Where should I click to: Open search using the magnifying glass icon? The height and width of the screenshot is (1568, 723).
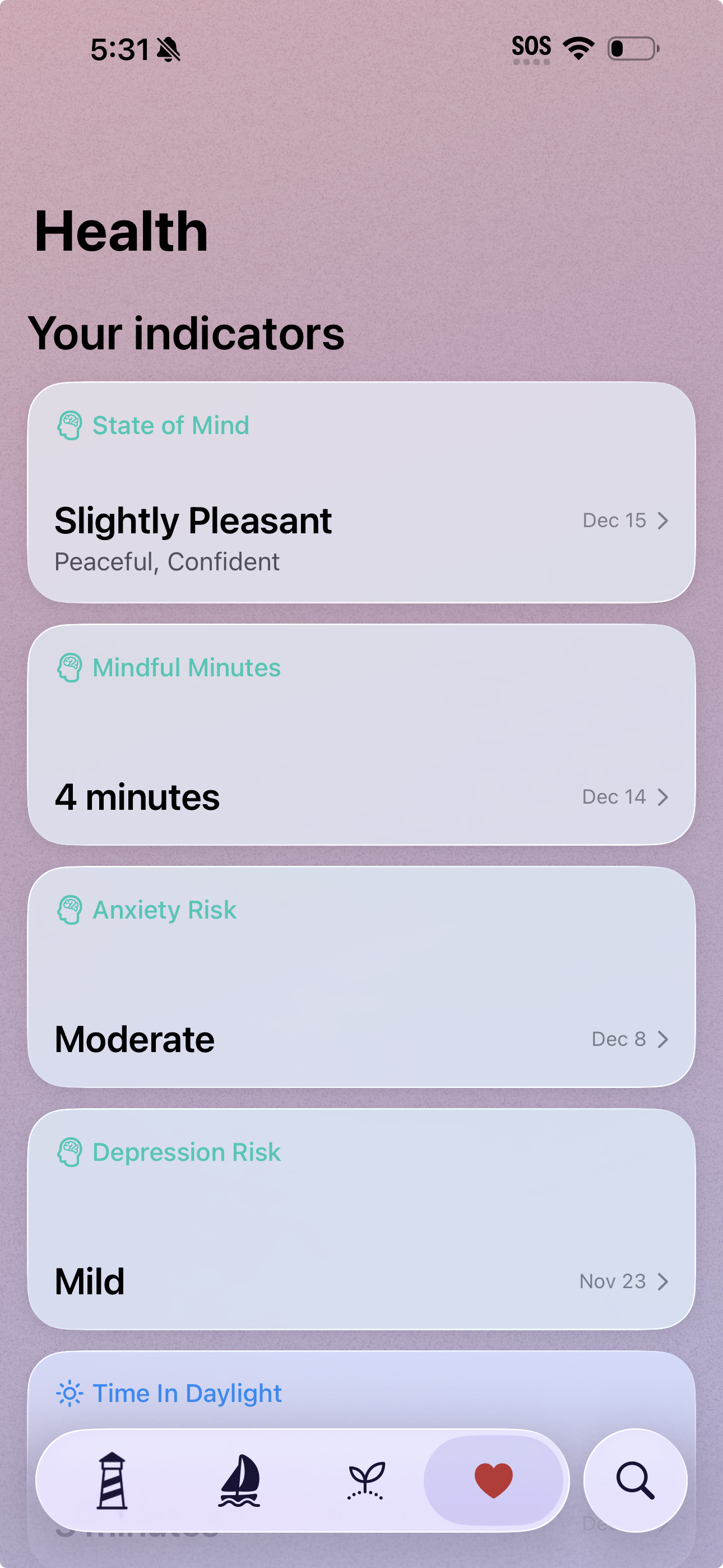tap(635, 1481)
